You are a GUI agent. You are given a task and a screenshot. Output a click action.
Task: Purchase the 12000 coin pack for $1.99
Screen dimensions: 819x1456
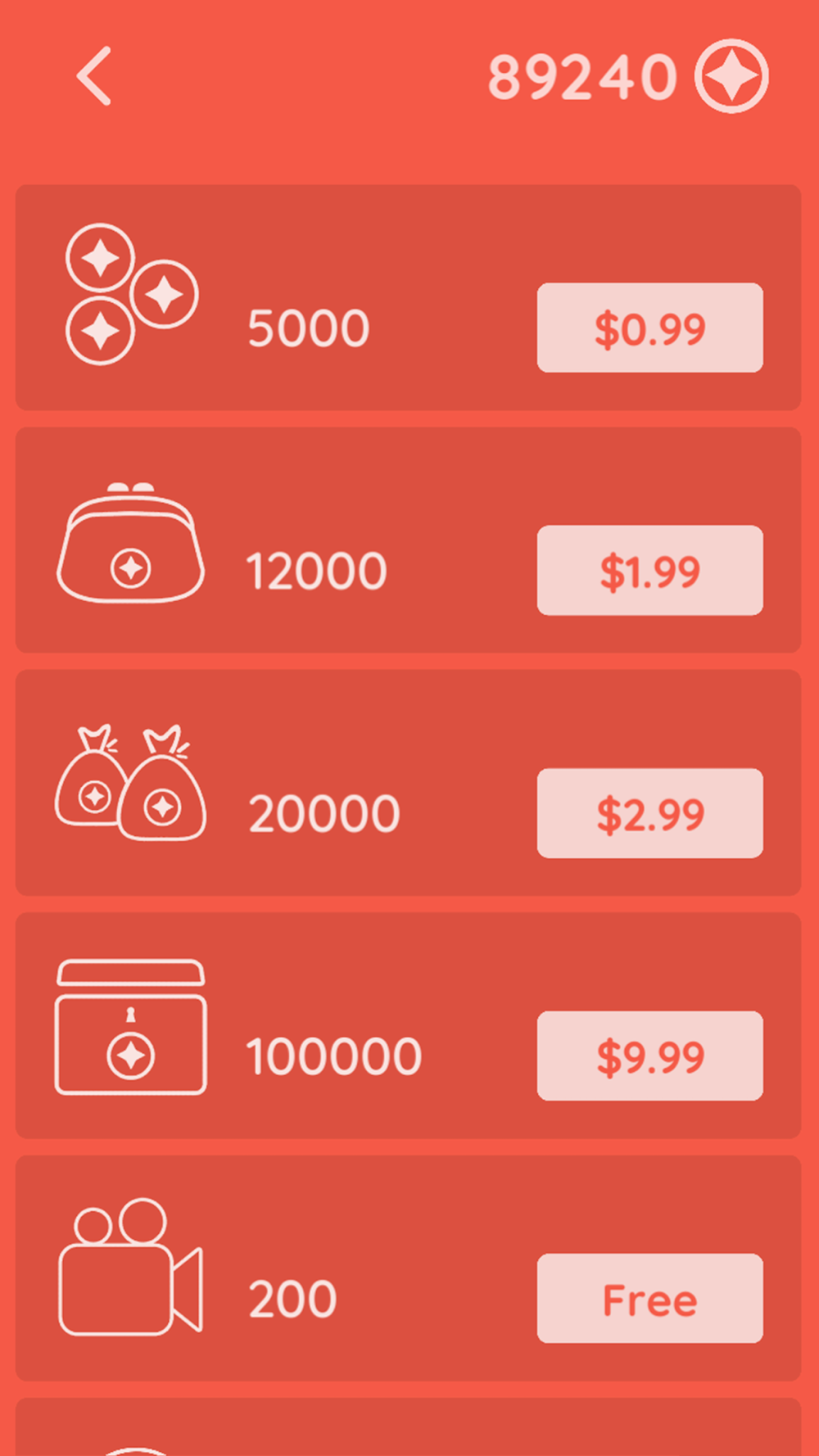point(649,570)
